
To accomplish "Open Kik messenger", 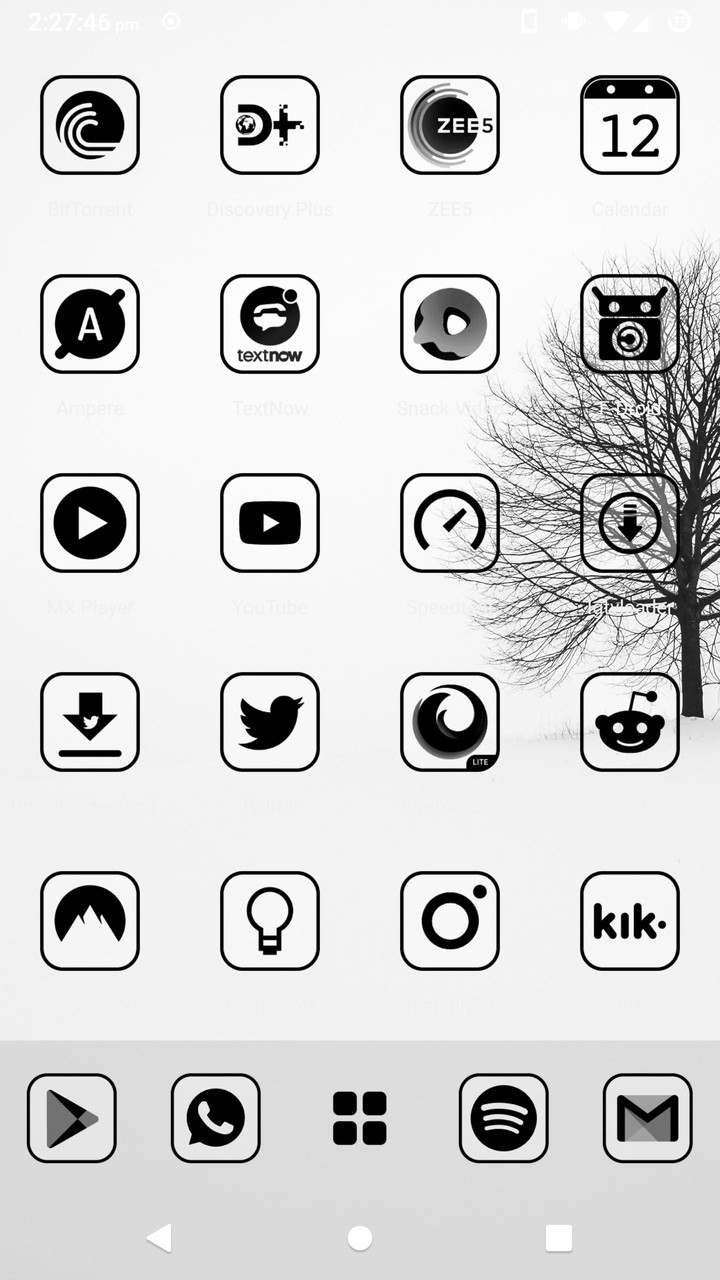I will pos(629,920).
